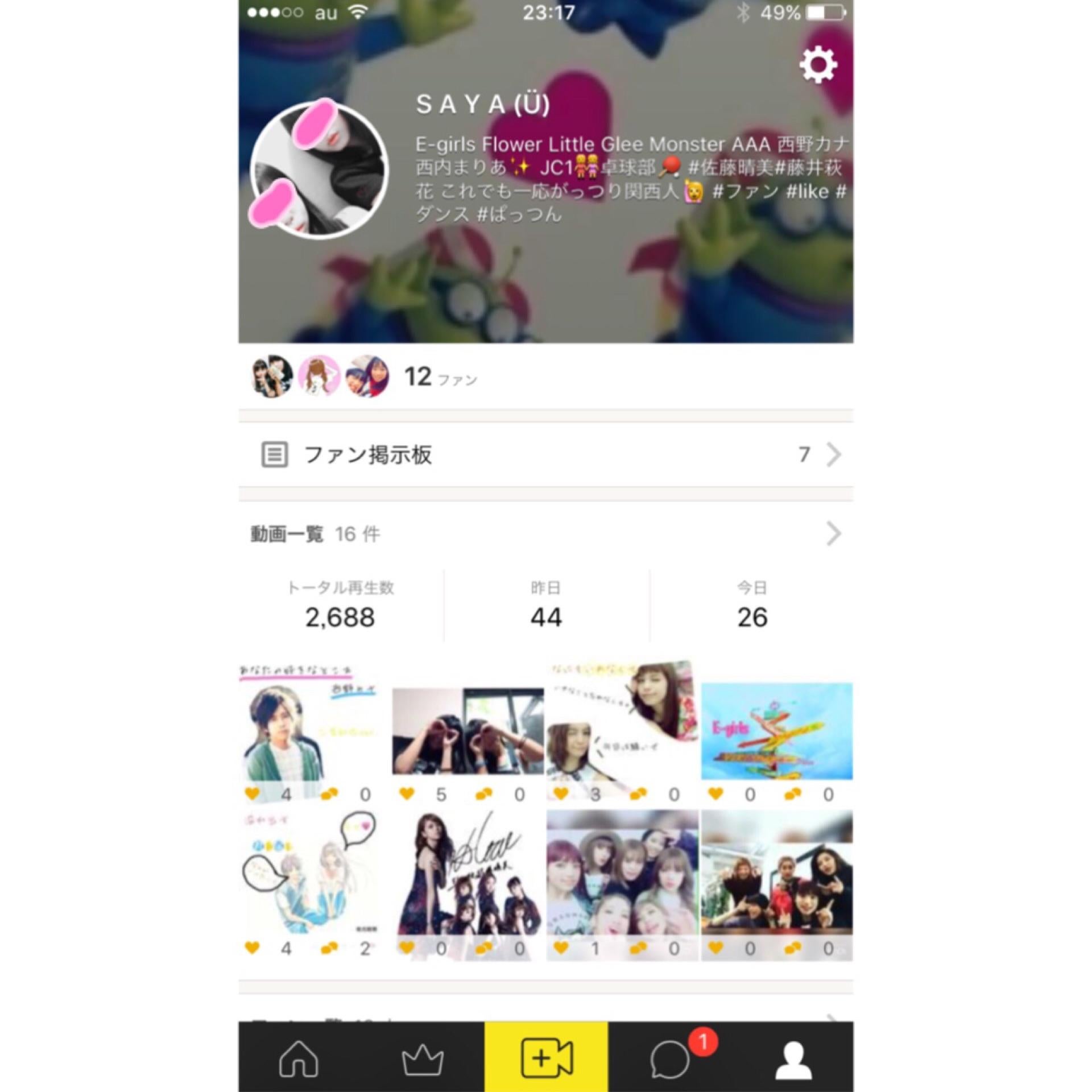
Task: Record a new video with the yellow camera button
Action: [546, 1058]
